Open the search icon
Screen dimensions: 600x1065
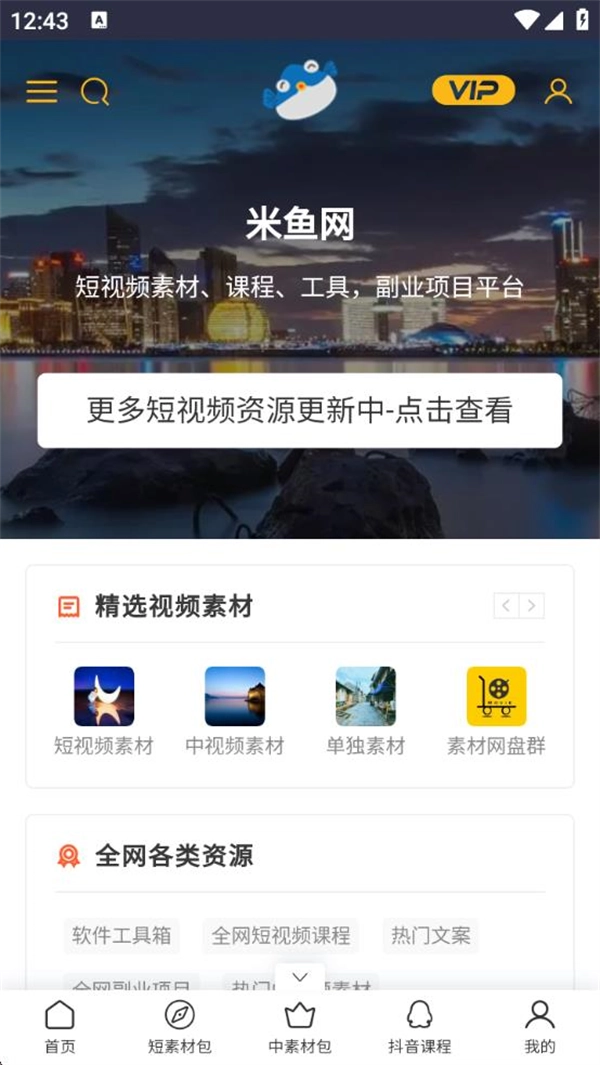[94, 92]
